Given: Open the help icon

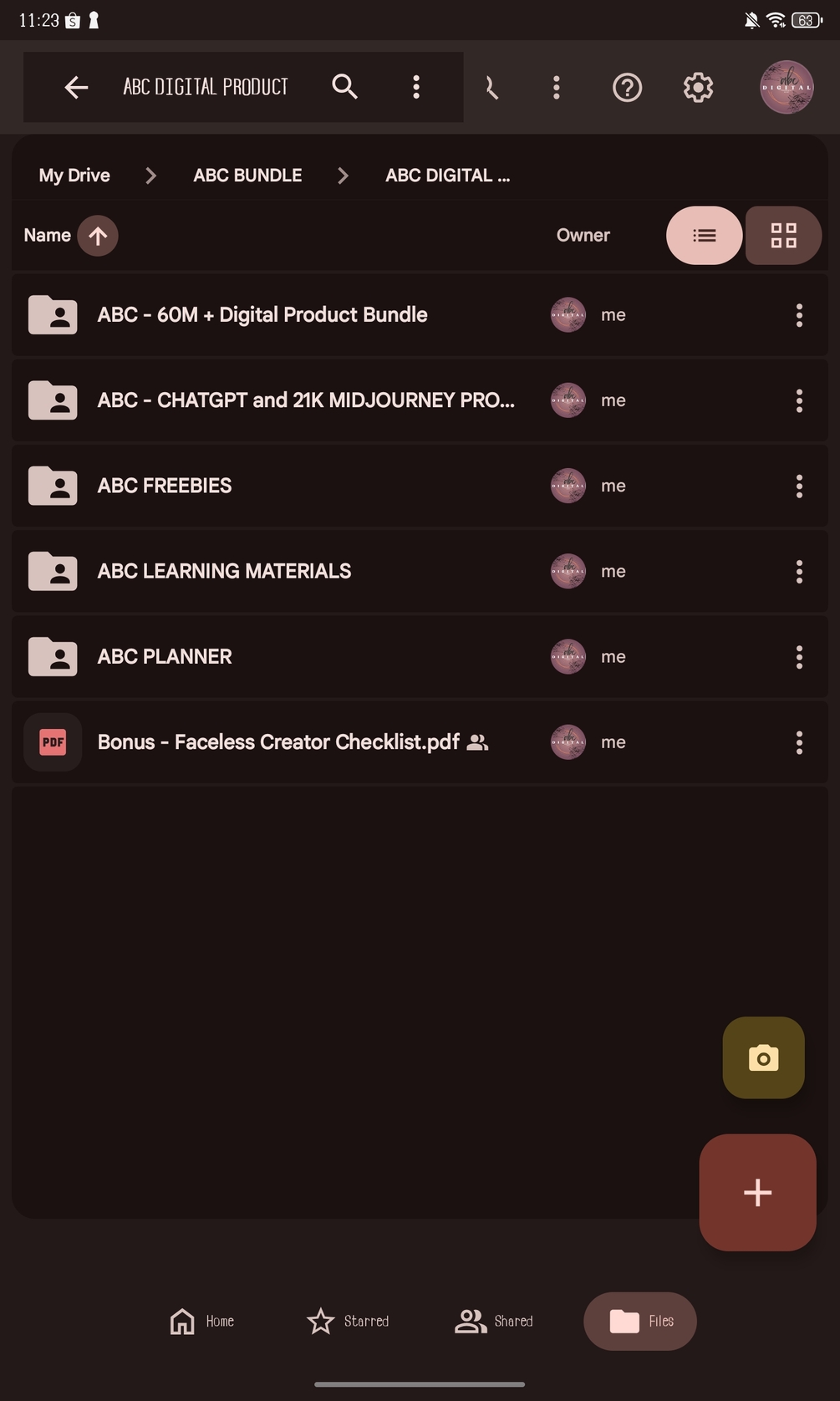Looking at the screenshot, I should [x=627, y=87].
